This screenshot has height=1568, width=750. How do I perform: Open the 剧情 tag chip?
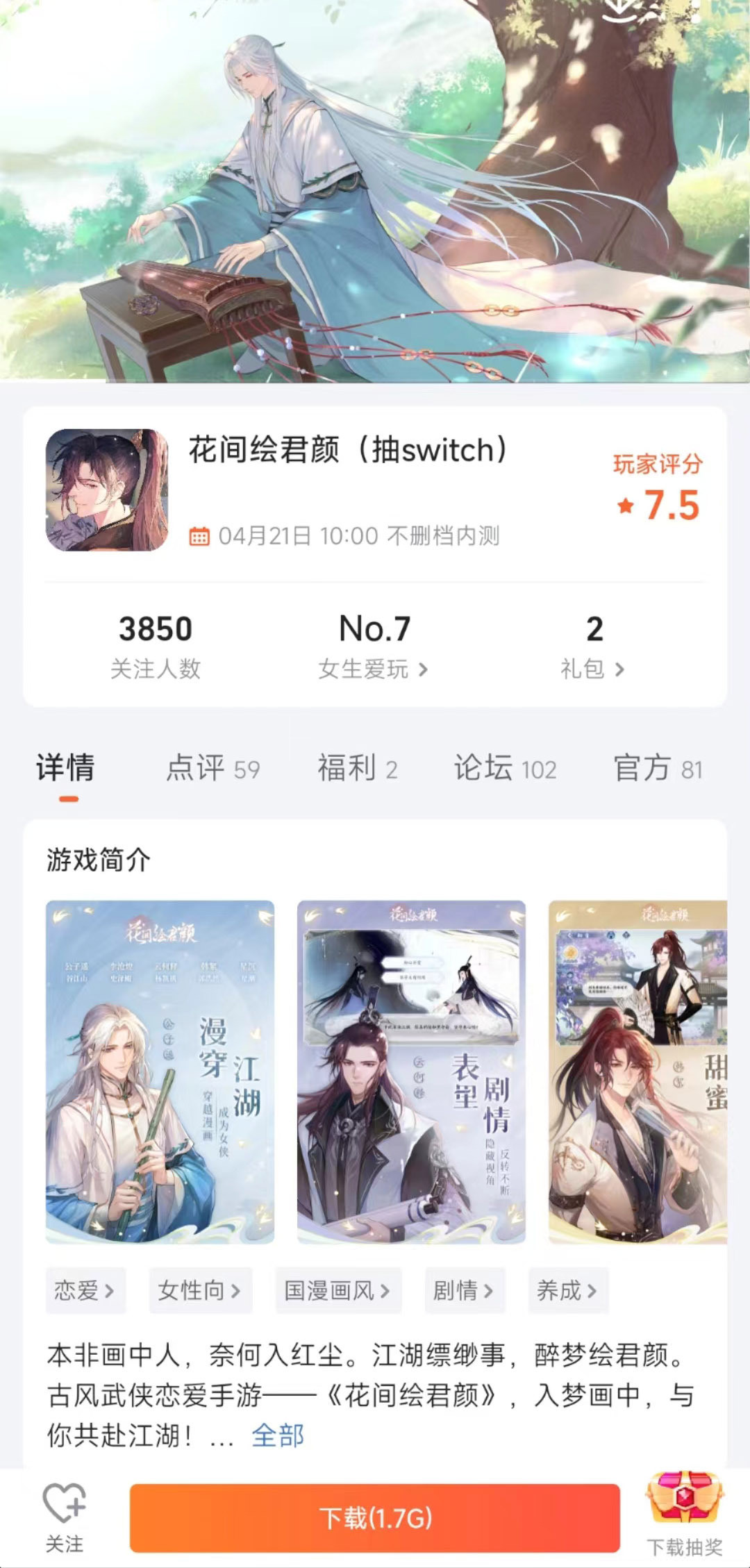click(464, 1290)
